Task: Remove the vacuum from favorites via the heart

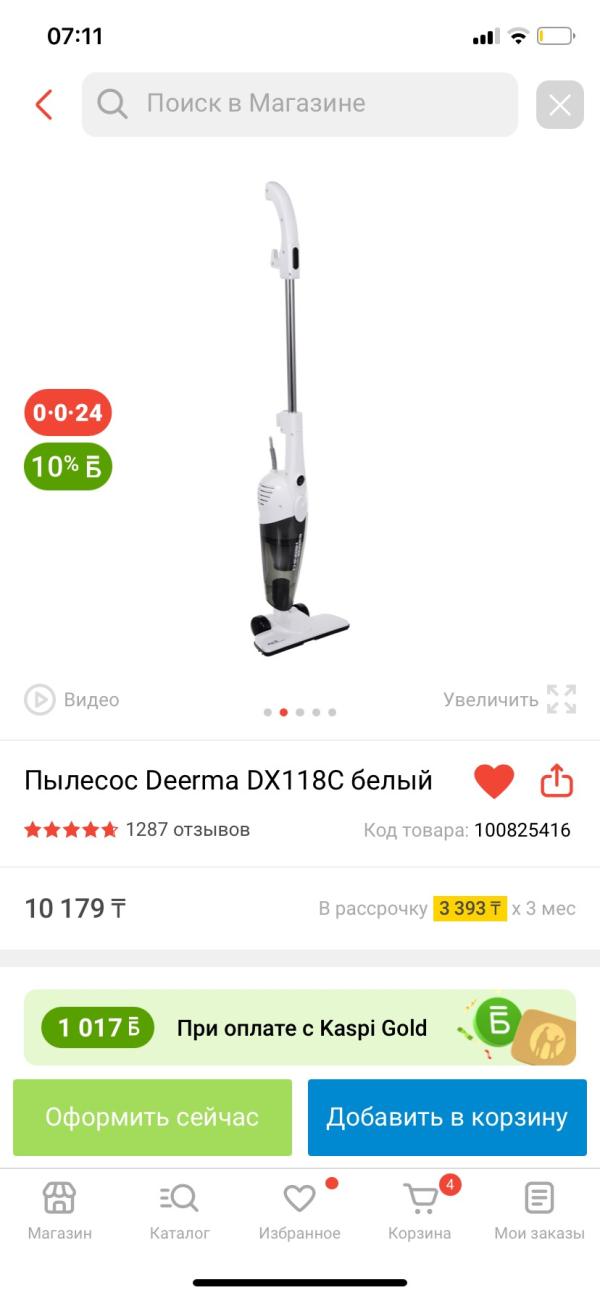Action: click(x=493, y=781)
